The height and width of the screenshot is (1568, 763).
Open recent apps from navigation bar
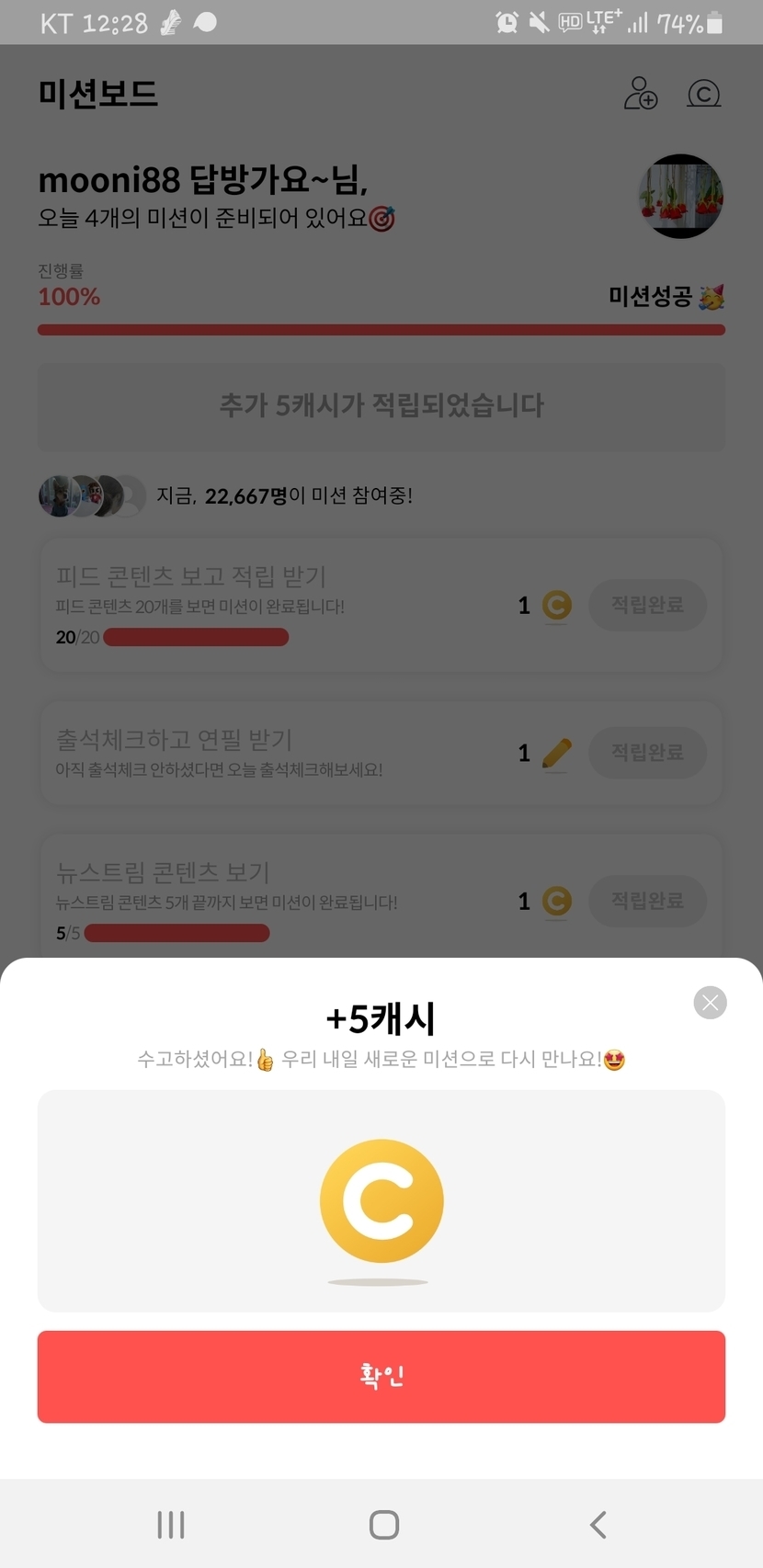[x=171, y=1525]
